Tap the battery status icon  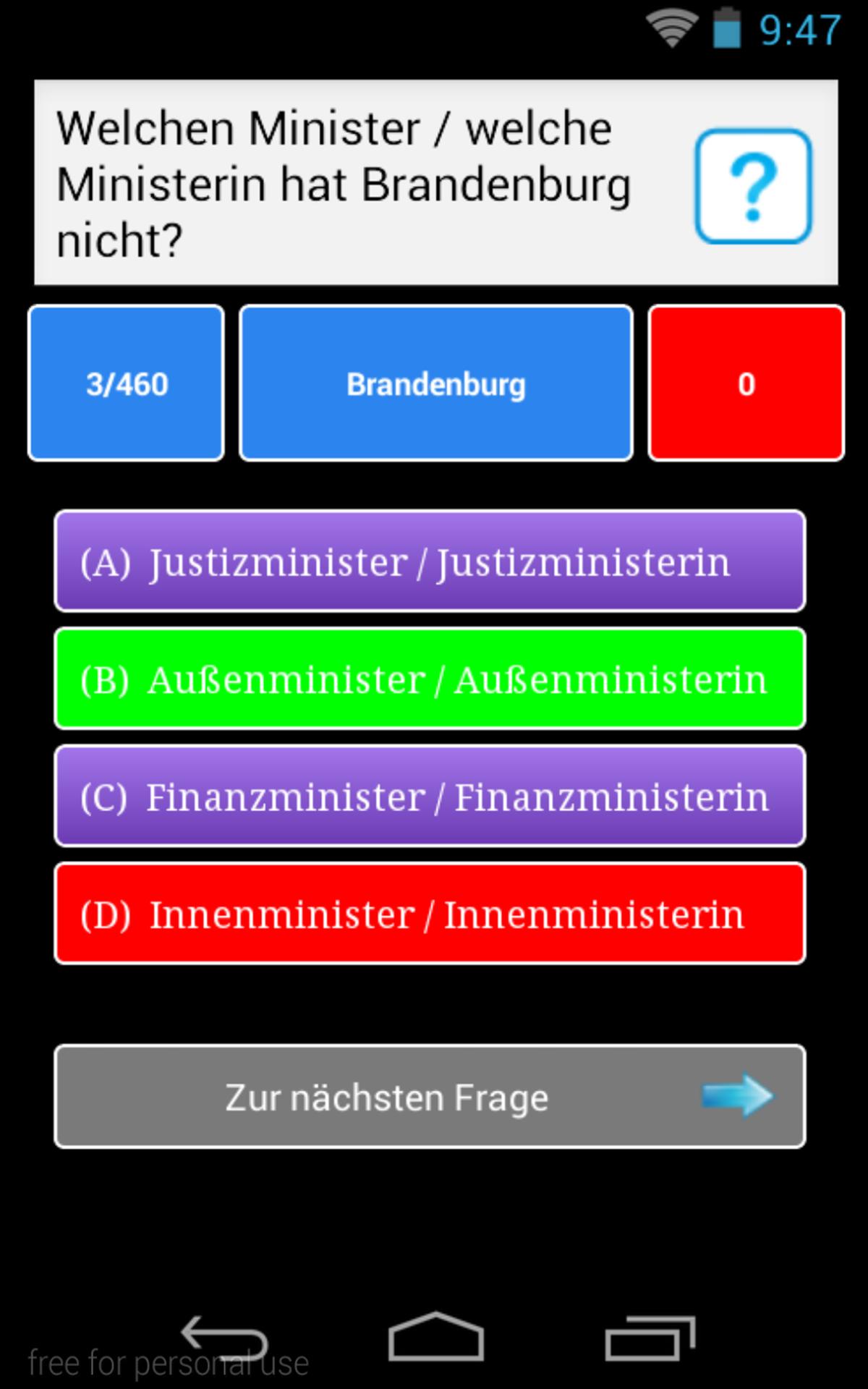click(726, 27)
